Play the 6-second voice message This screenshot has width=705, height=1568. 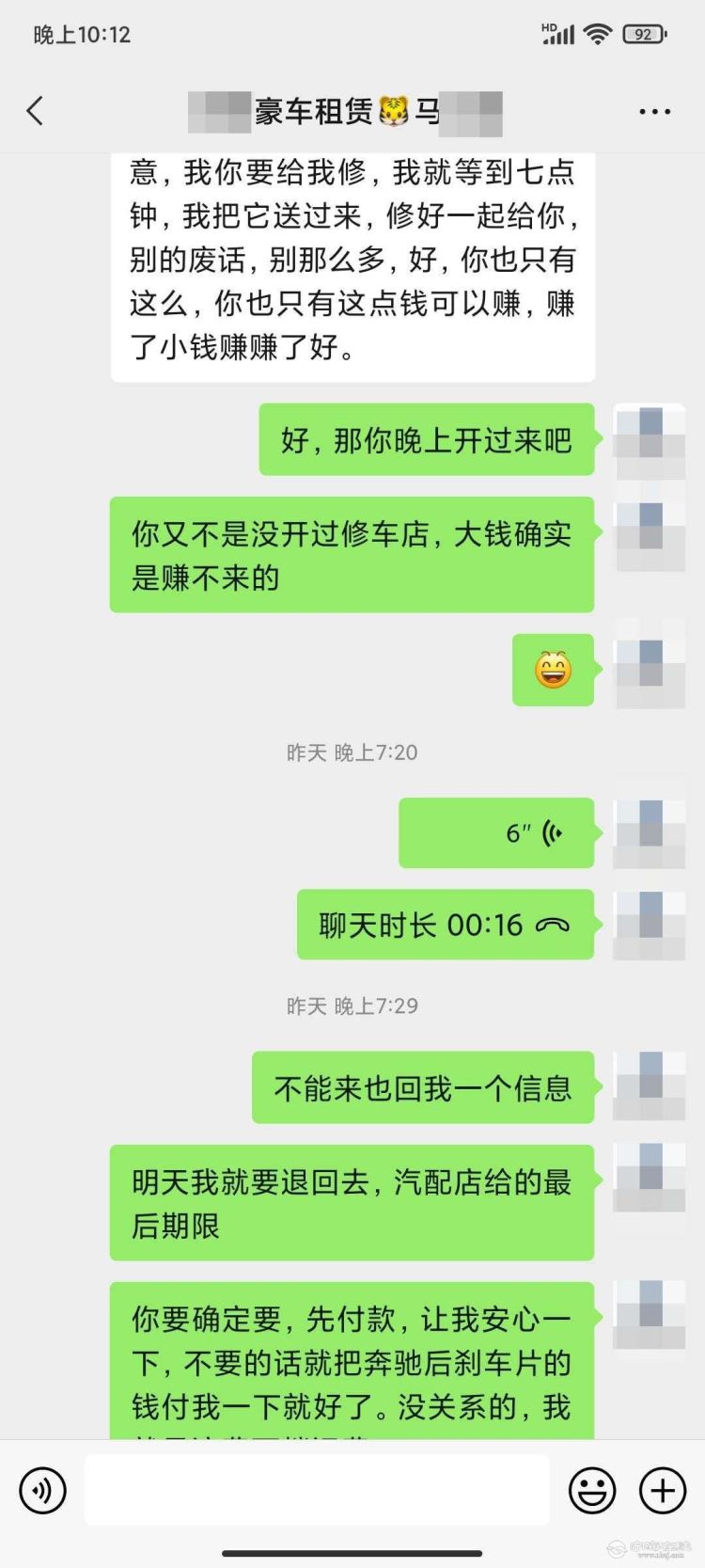(496, 832)
